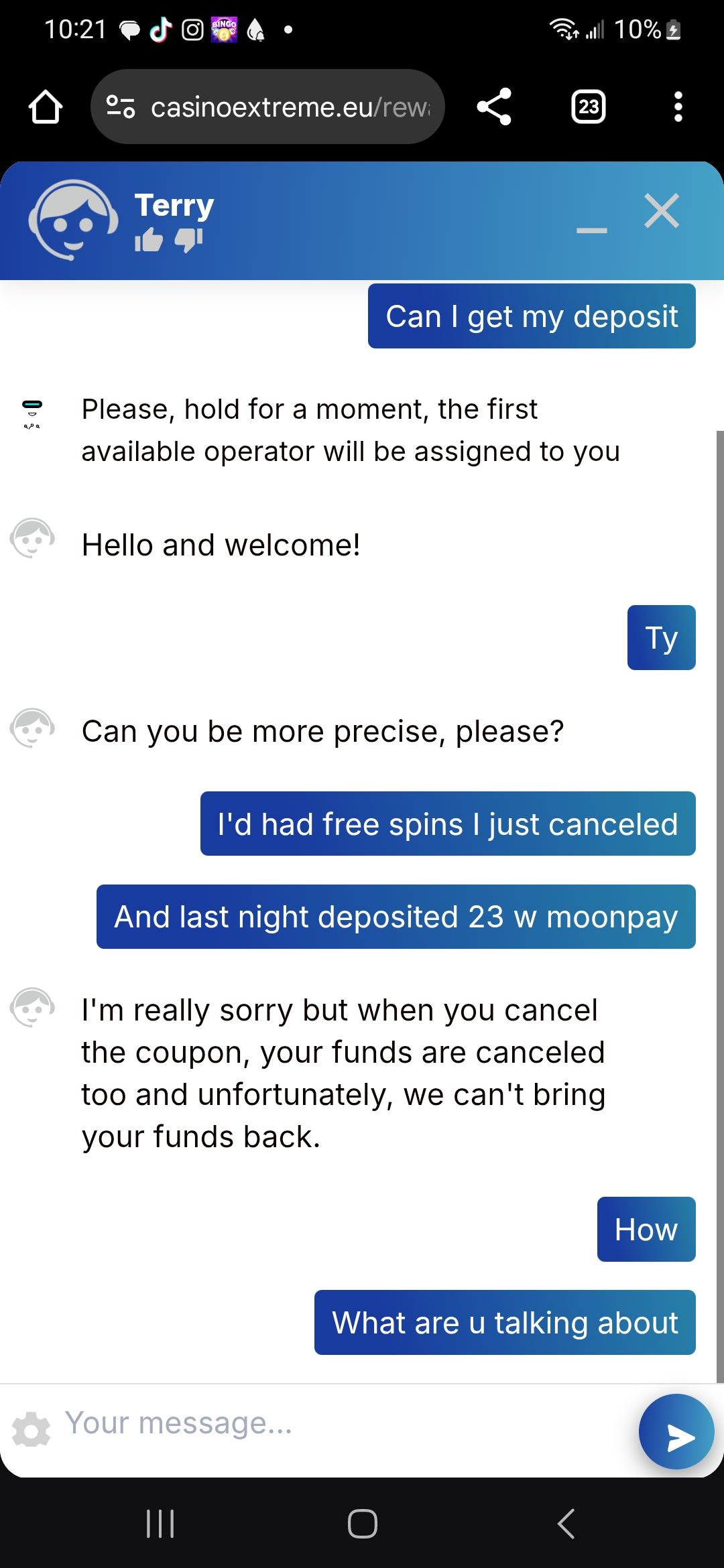This screenshot has width=724, height=1568.
Task: Share this page
Action: click(x=494, y=107)
